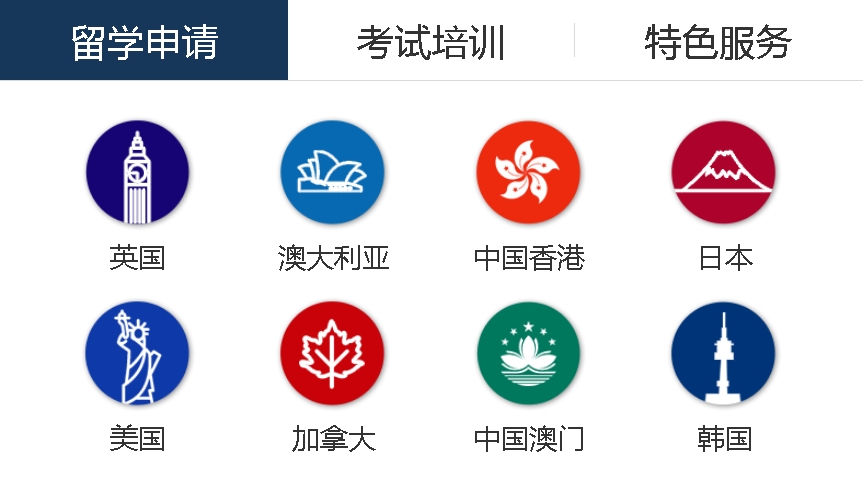Select the 留学申请 tab
This screenshot has height=490, width=863.
pos(144,42)
